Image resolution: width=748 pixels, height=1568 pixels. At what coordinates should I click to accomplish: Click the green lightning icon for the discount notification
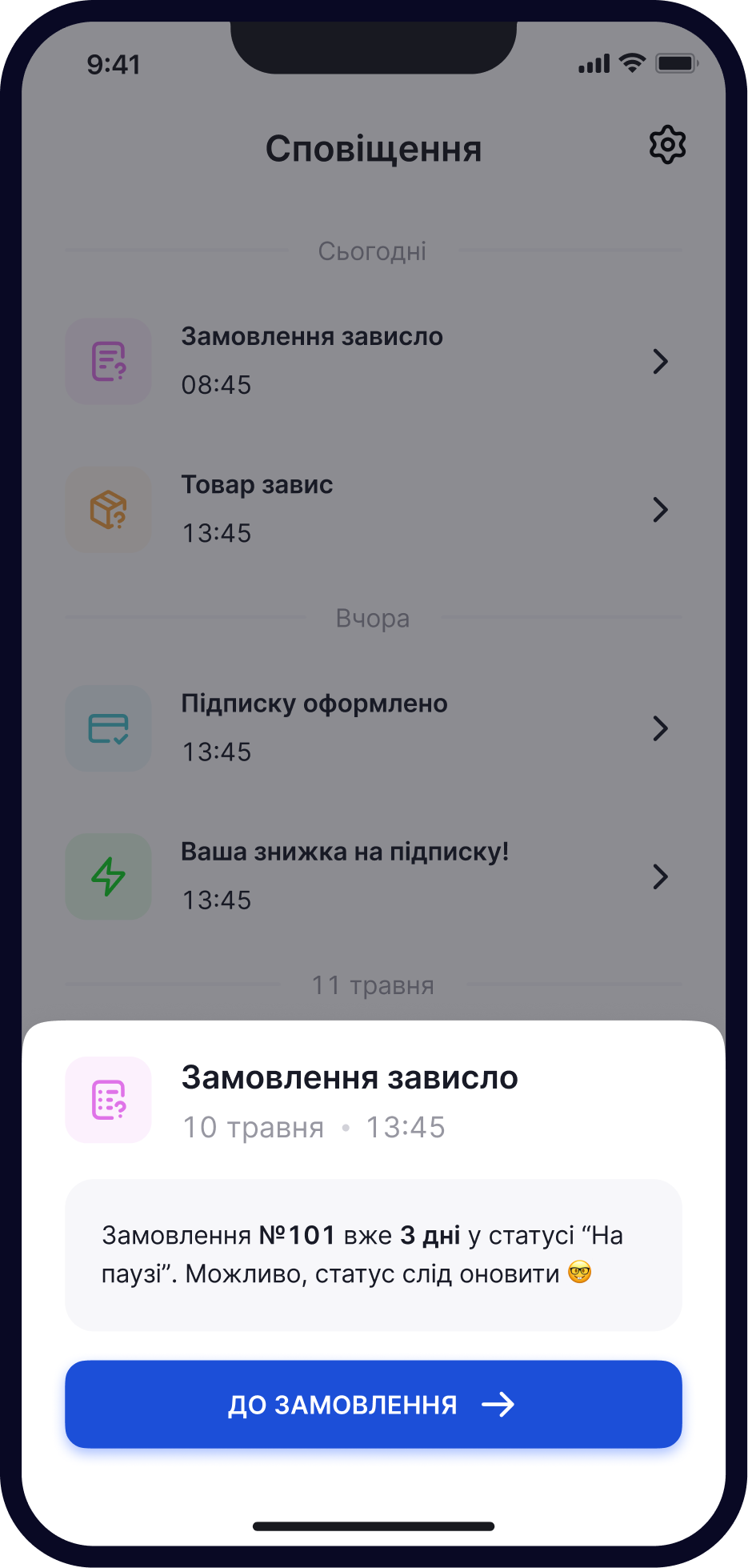(108, 876)
